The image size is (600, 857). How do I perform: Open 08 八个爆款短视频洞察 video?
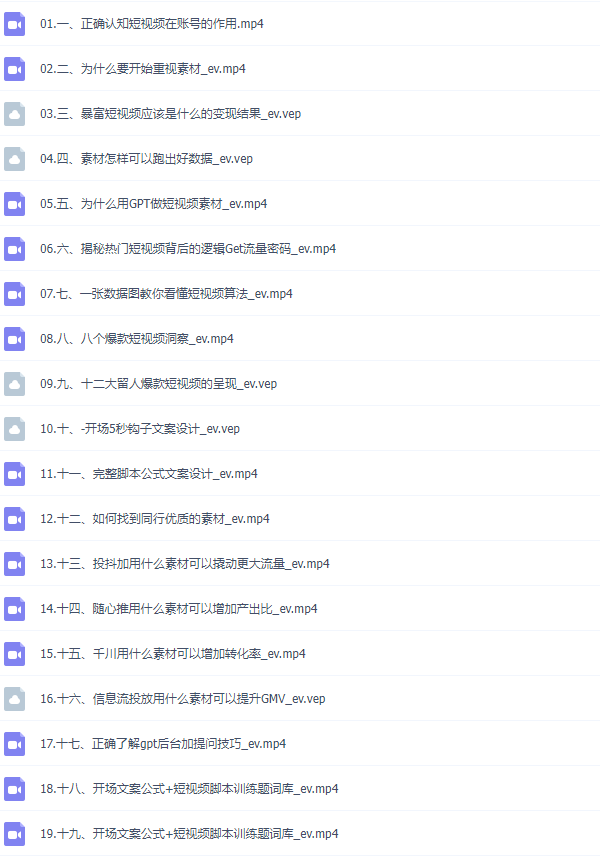136,338
